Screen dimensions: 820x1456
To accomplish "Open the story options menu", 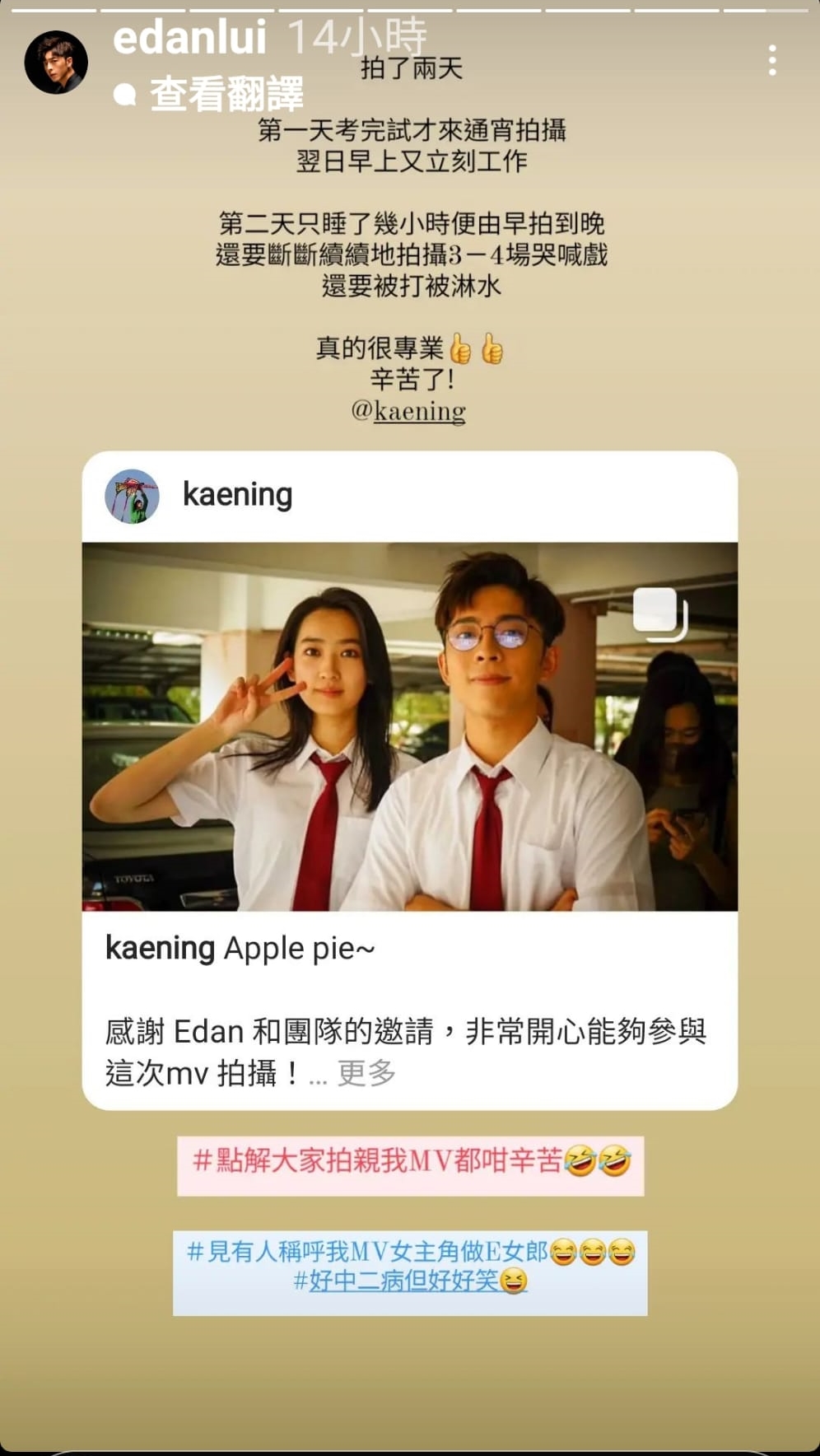I will pos(771,58).
